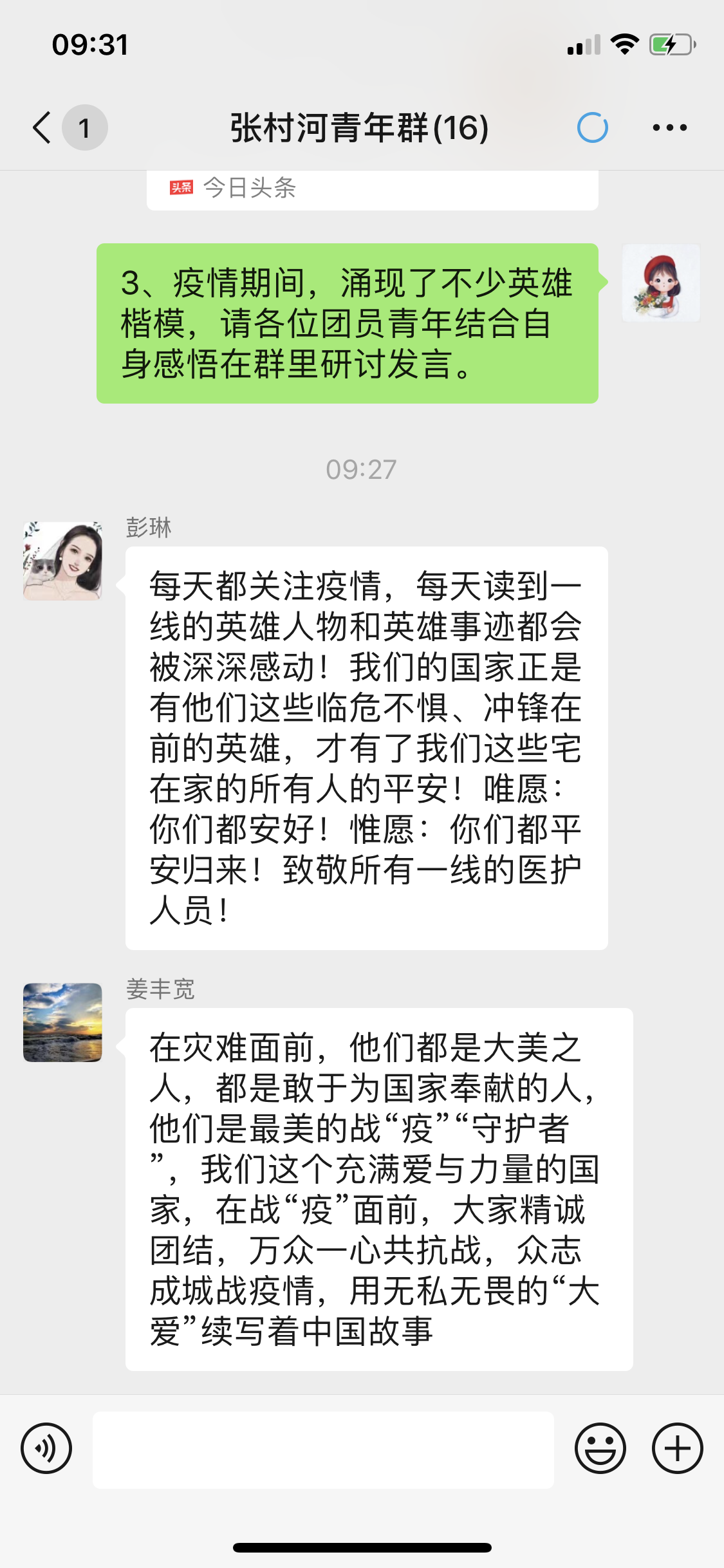Tap your own girl-cartoon avatar
Viewport: 724px width, 1568px height.
tap(661, 283)
